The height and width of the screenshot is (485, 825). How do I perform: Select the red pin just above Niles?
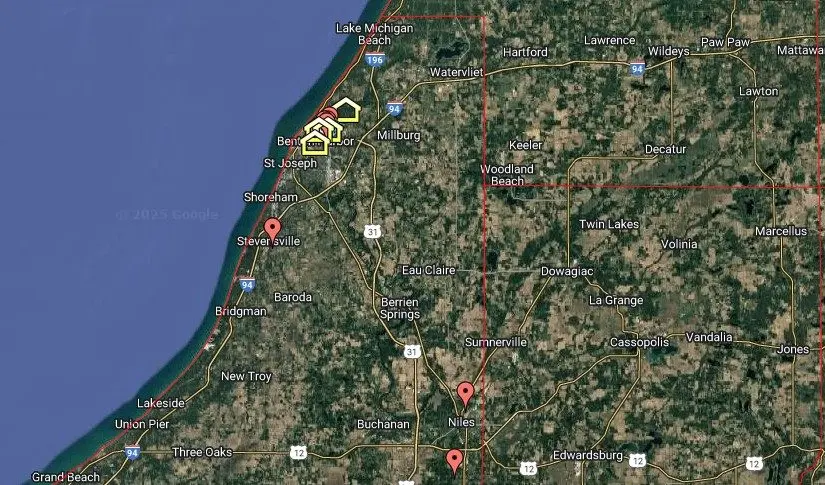click(x=465, y=392)
